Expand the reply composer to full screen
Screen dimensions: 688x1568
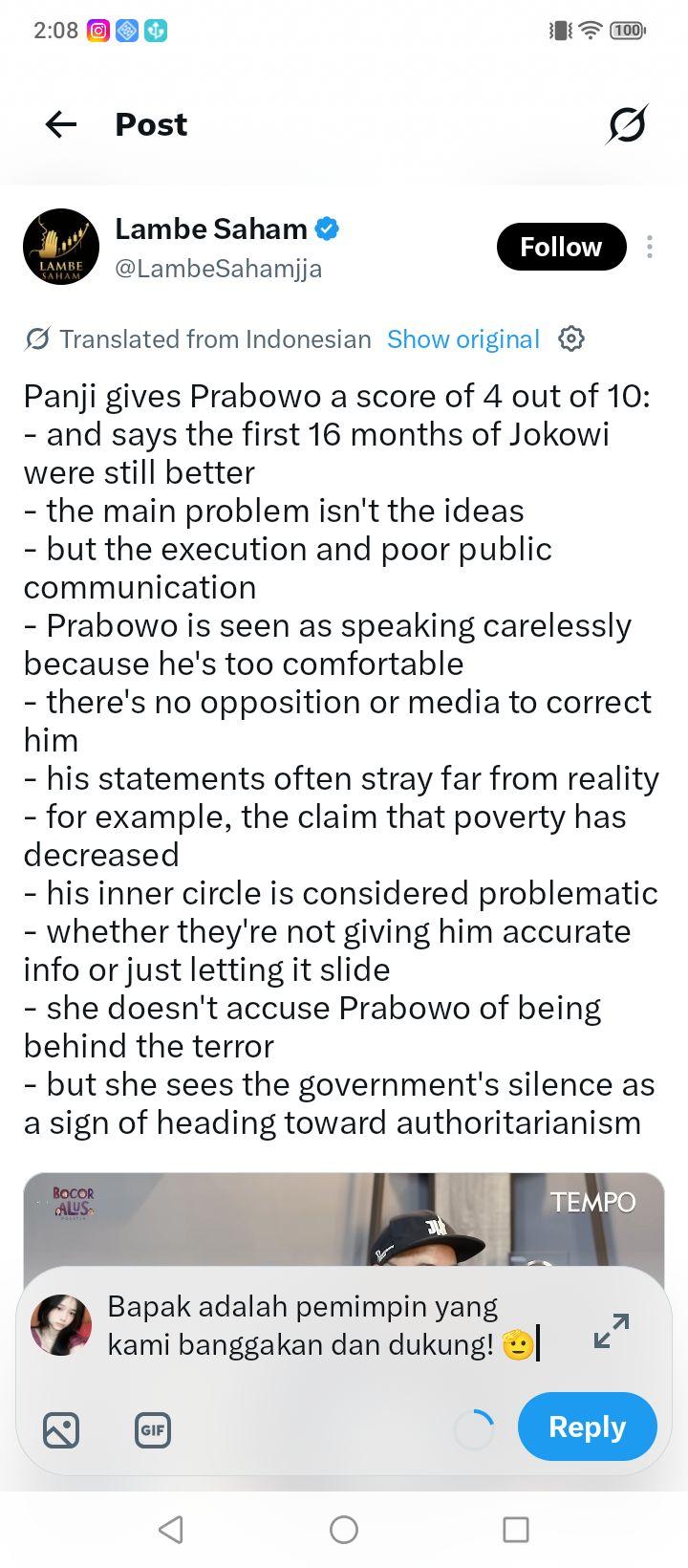(612, 1330)
